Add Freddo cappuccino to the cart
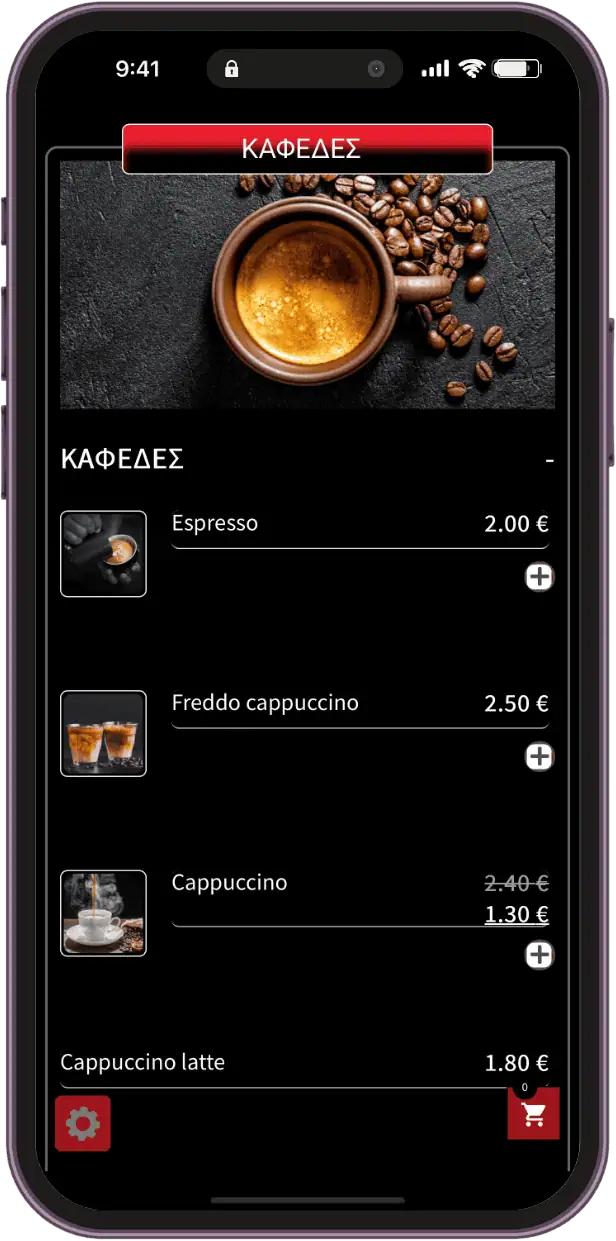 [x=539, y=756]
